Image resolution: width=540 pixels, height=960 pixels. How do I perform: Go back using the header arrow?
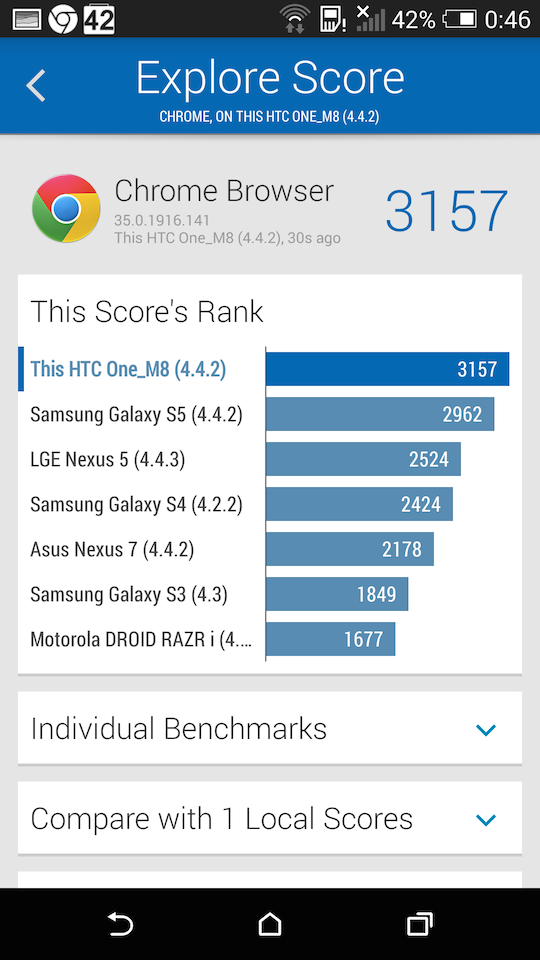(36, 85)
